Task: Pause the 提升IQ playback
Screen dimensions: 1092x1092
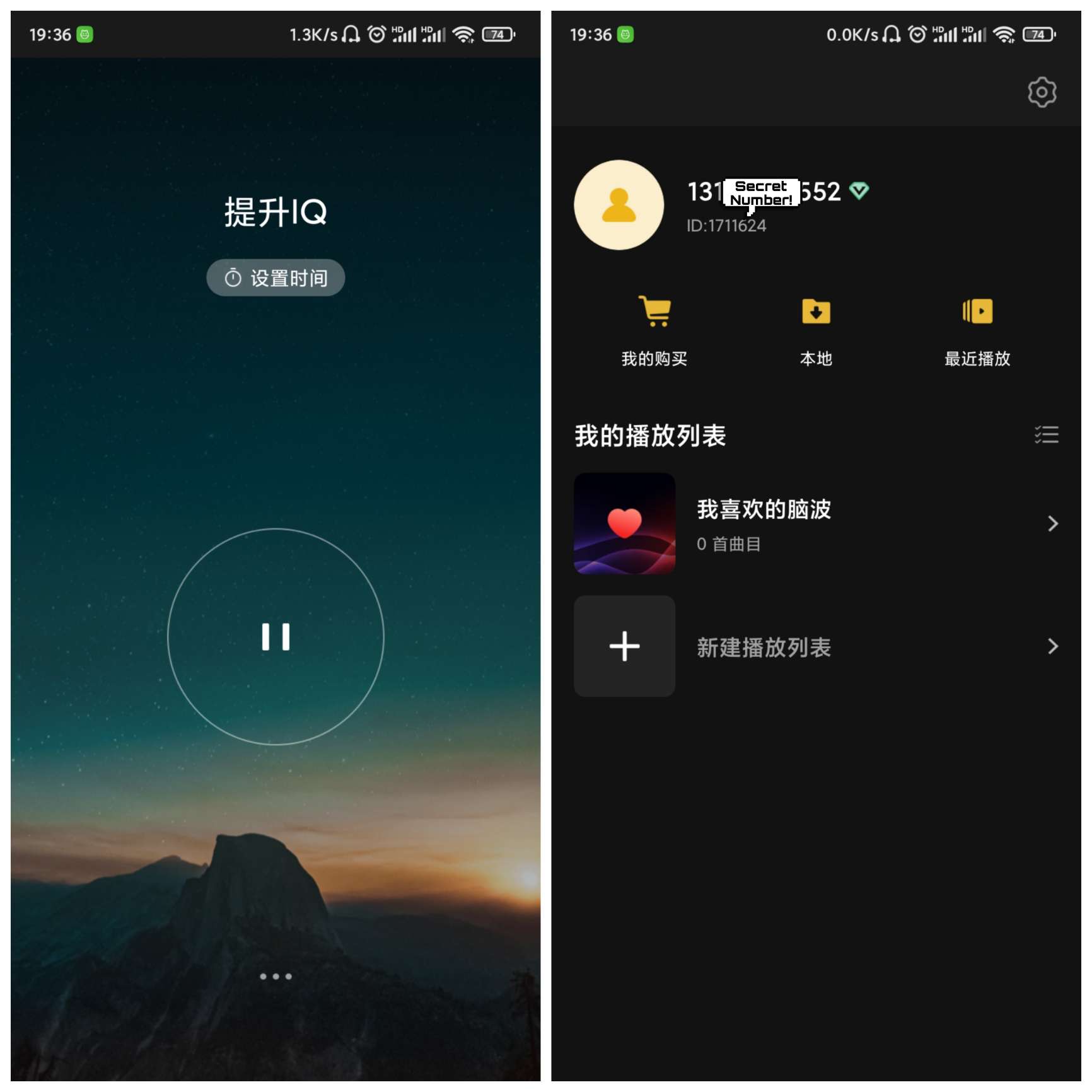Action: 276,637
